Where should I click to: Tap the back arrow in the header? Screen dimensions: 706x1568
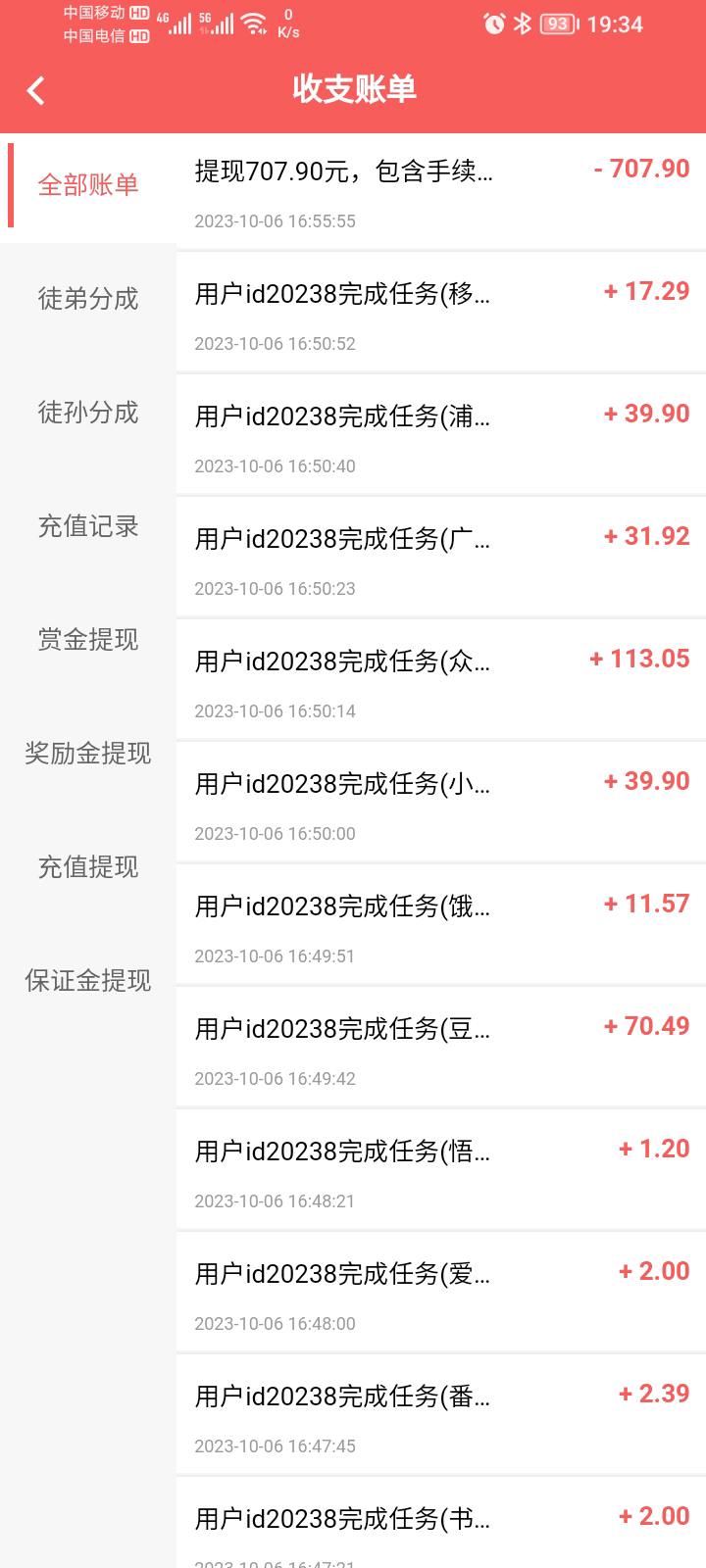(x=36, y=90)
